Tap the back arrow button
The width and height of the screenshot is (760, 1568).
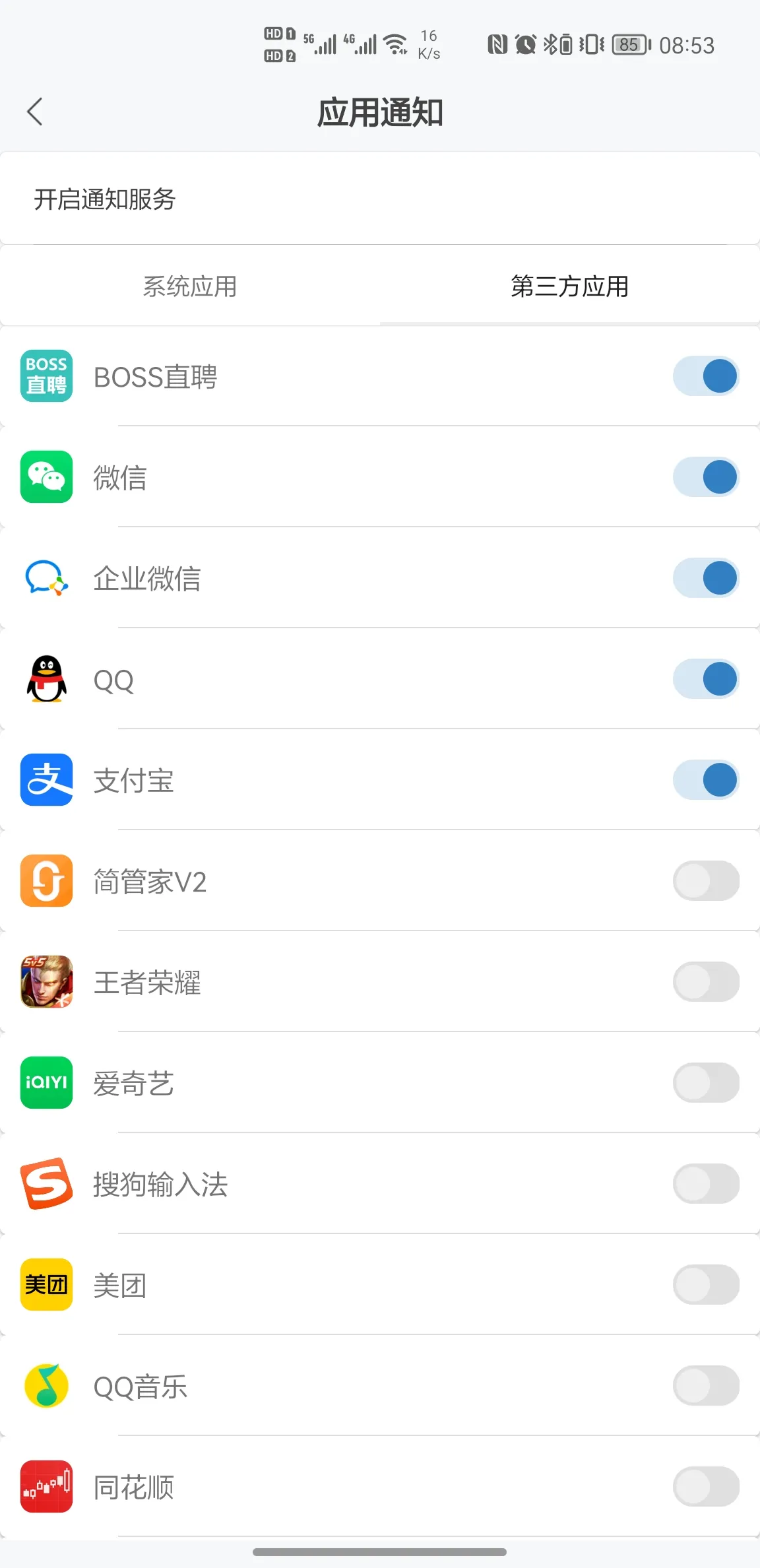34,112
